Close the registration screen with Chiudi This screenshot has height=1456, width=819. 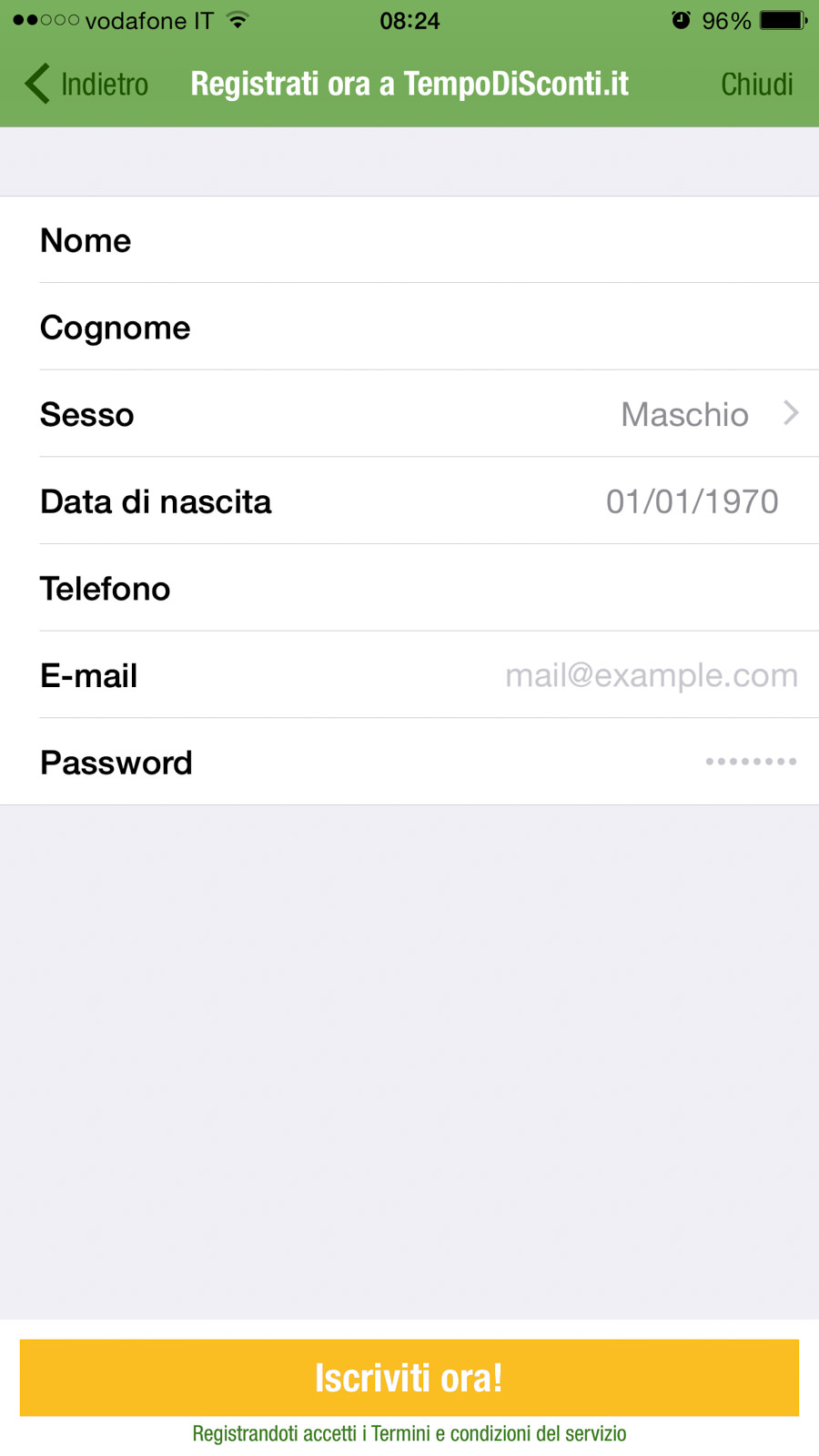point(756,84)
